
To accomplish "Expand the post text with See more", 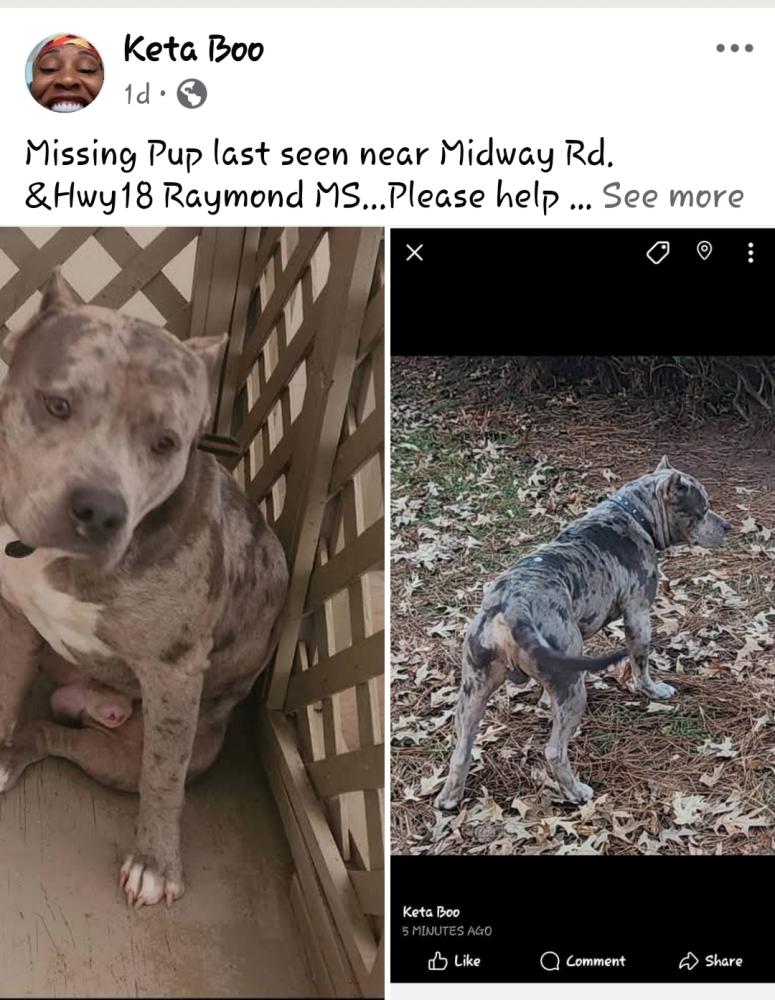I will pyautogui.click(x=673, y=196).
